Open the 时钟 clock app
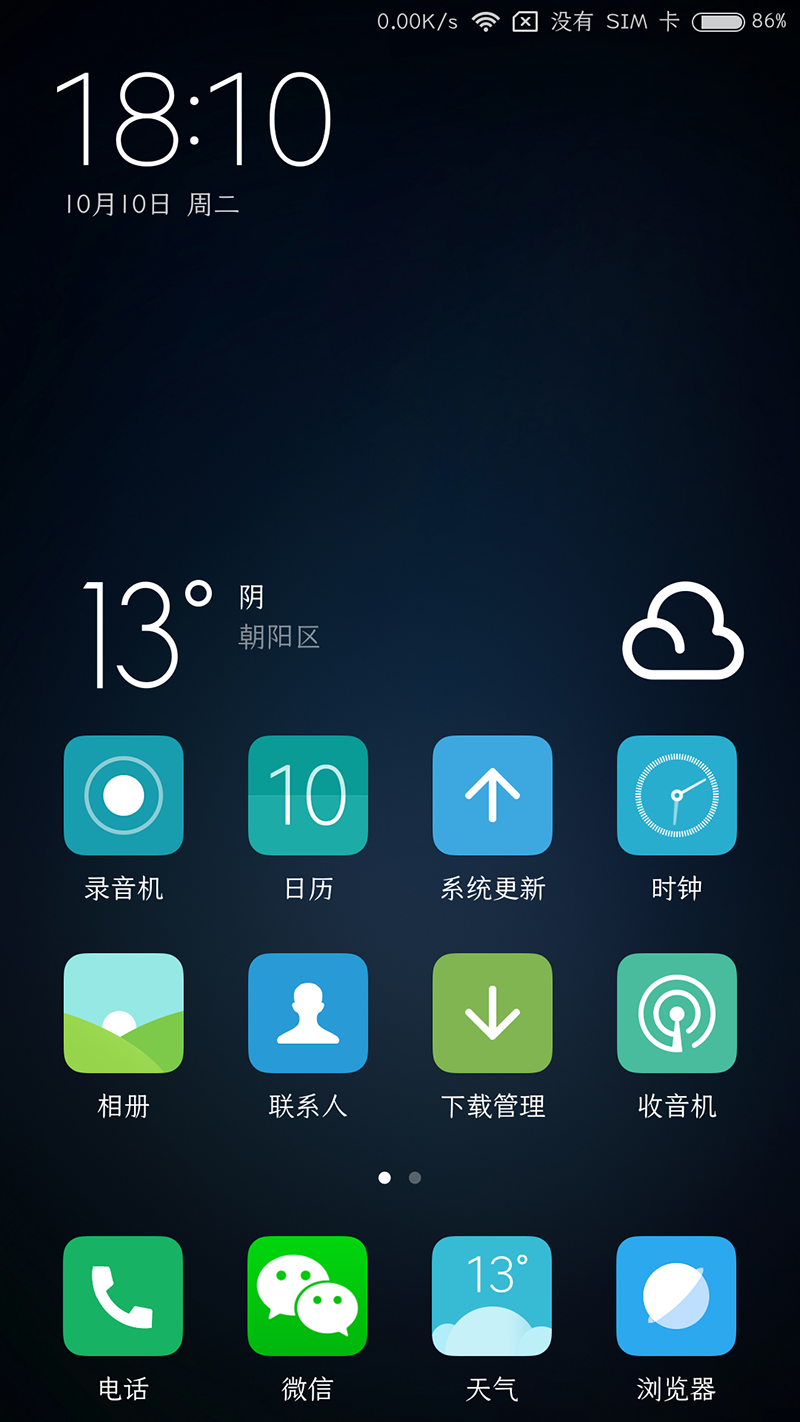 pos(677,796)
